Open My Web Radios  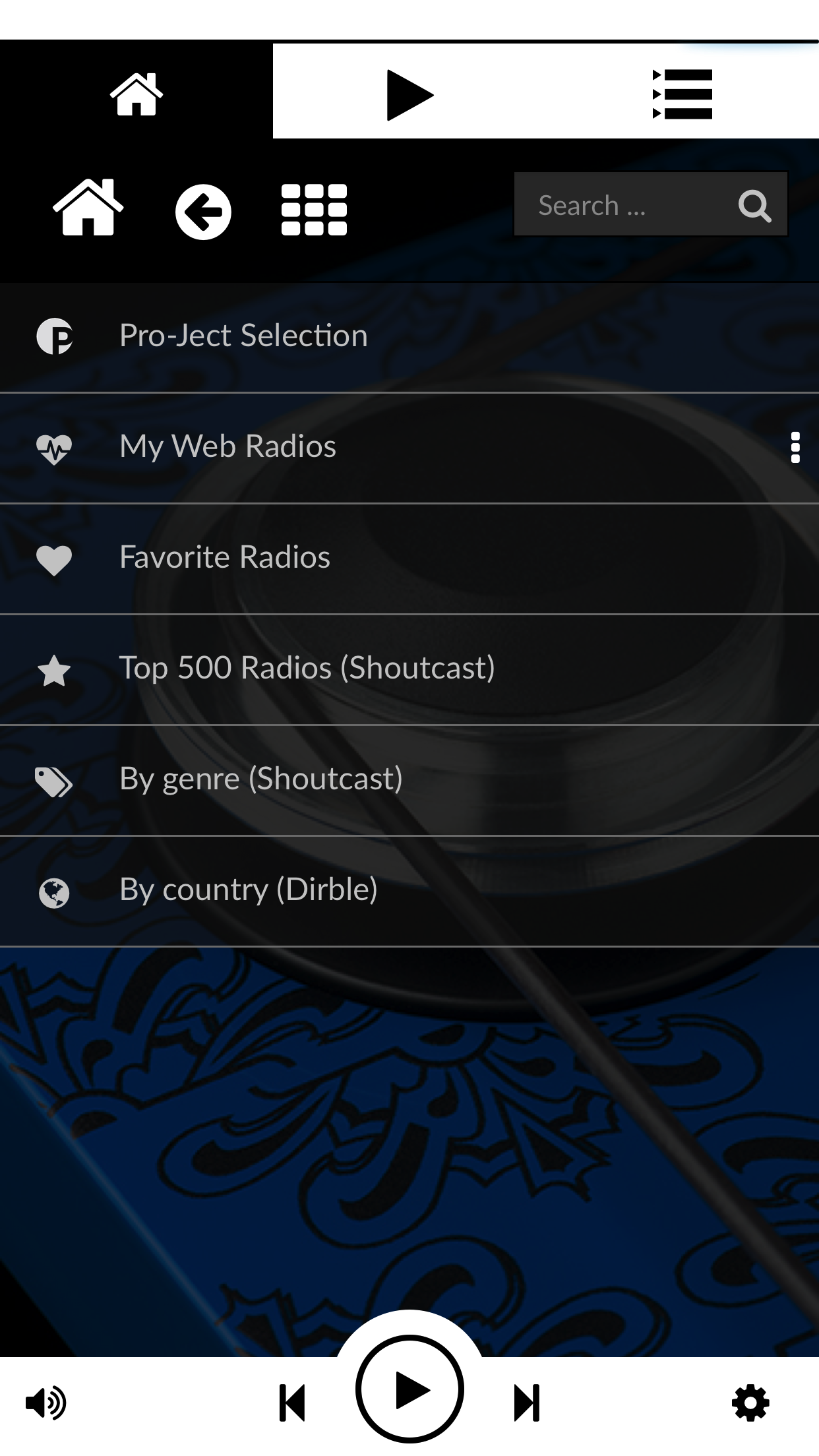click(x=228, y=447)
